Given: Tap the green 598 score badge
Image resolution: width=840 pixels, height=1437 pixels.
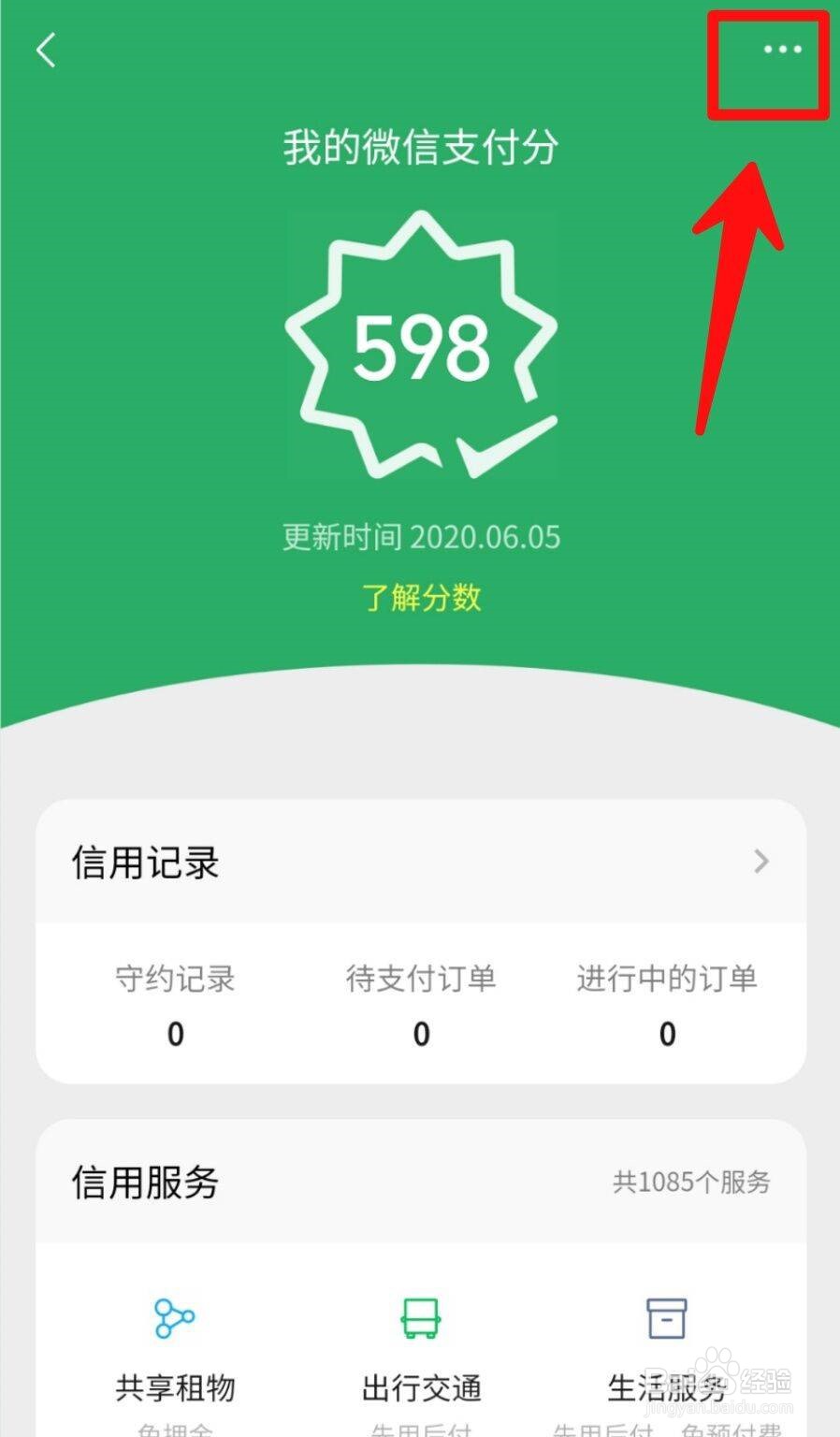Looking at the screenshot, I should coord(421,351).
